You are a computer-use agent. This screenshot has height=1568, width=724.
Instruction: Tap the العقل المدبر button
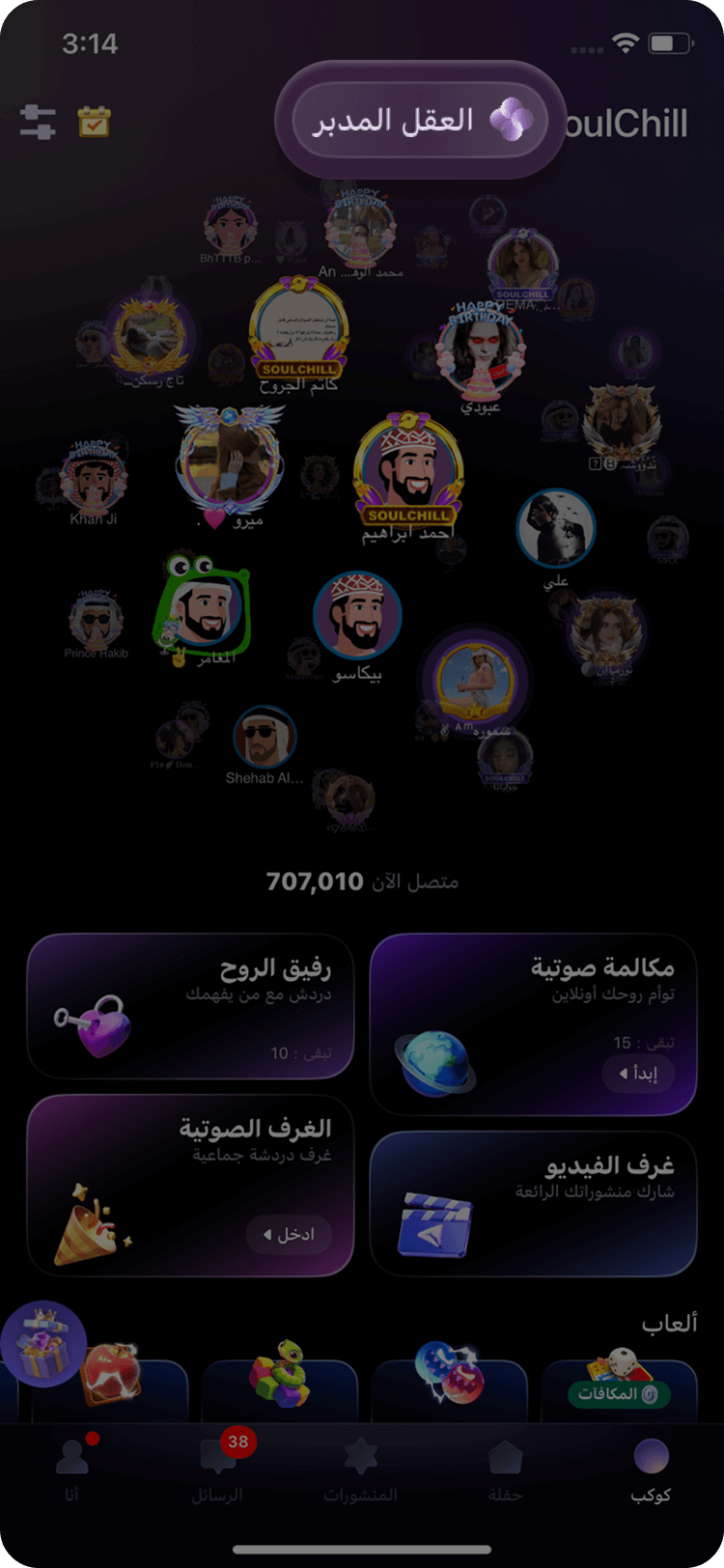(x=420, y=121)
